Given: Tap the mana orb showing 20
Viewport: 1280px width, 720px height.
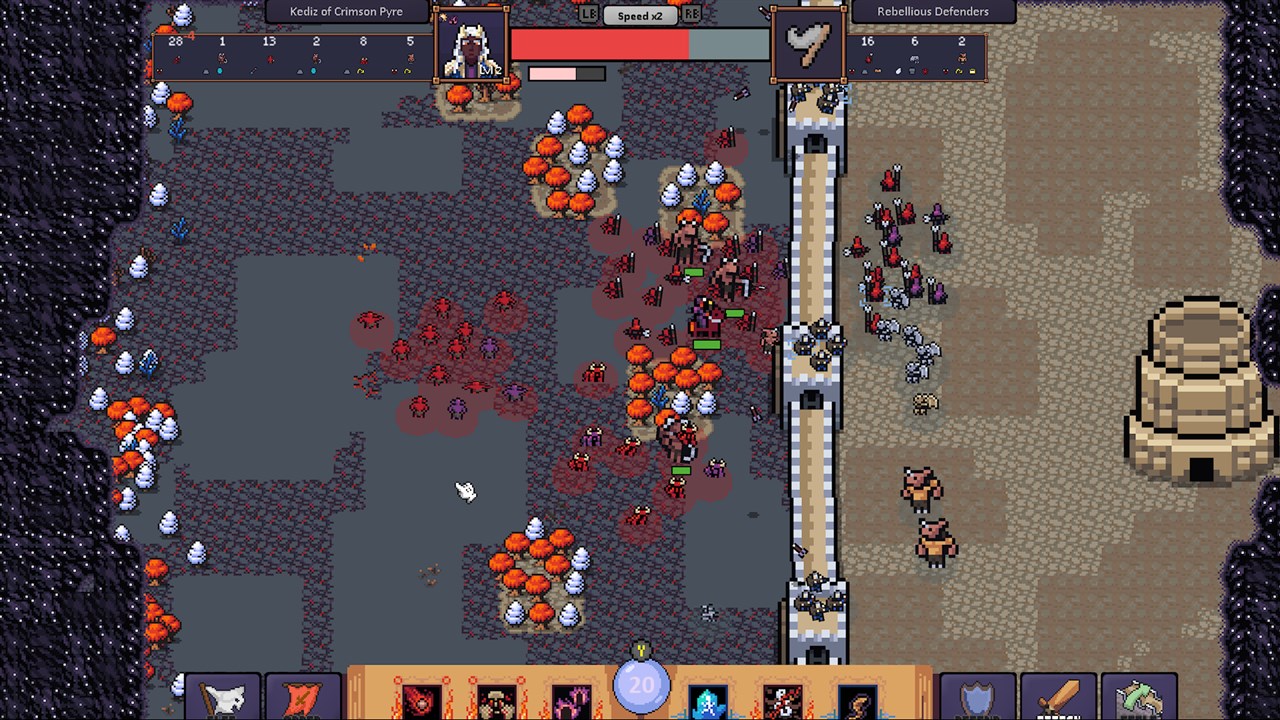Looking at the screenshot, I should click(x=641, y=685).
